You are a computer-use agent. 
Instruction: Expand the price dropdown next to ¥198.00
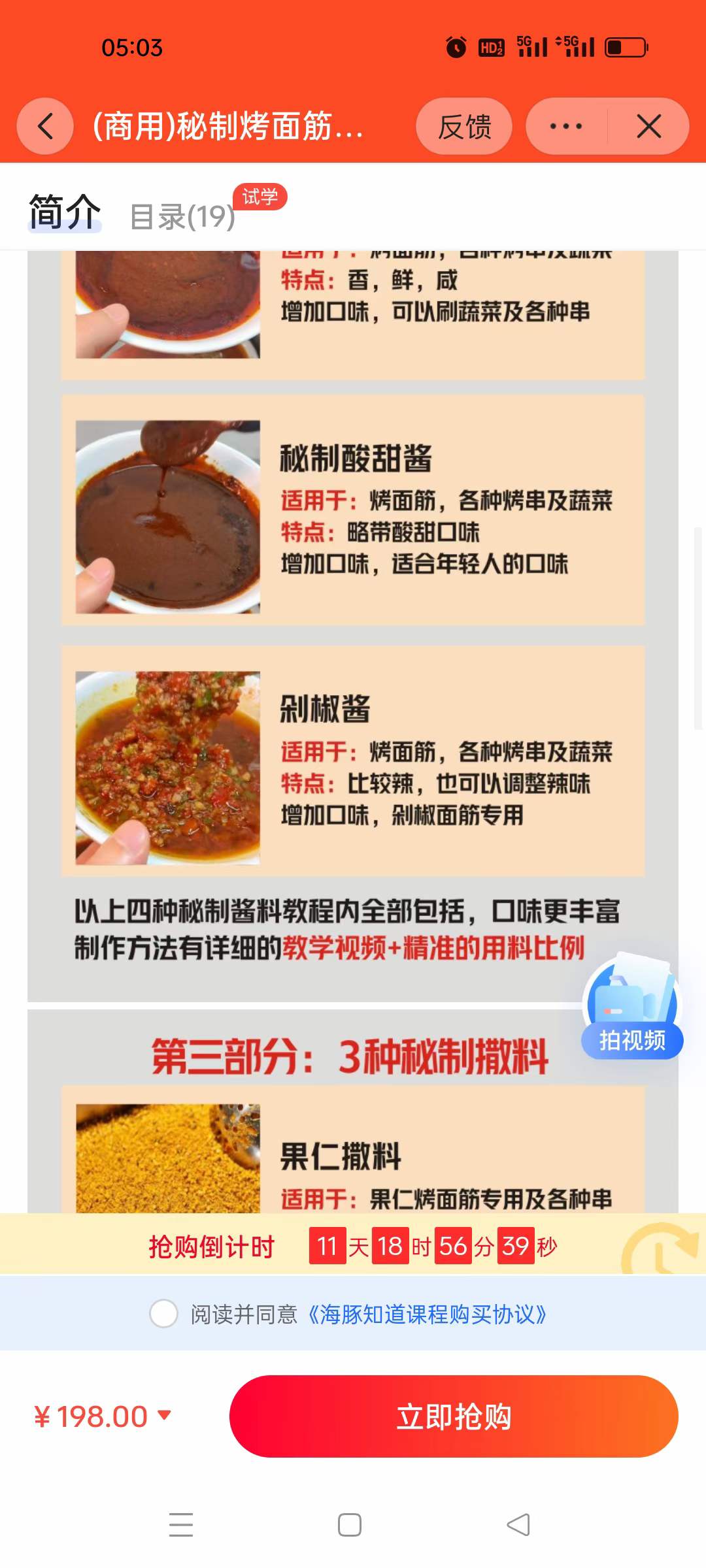coord(162,1416)
